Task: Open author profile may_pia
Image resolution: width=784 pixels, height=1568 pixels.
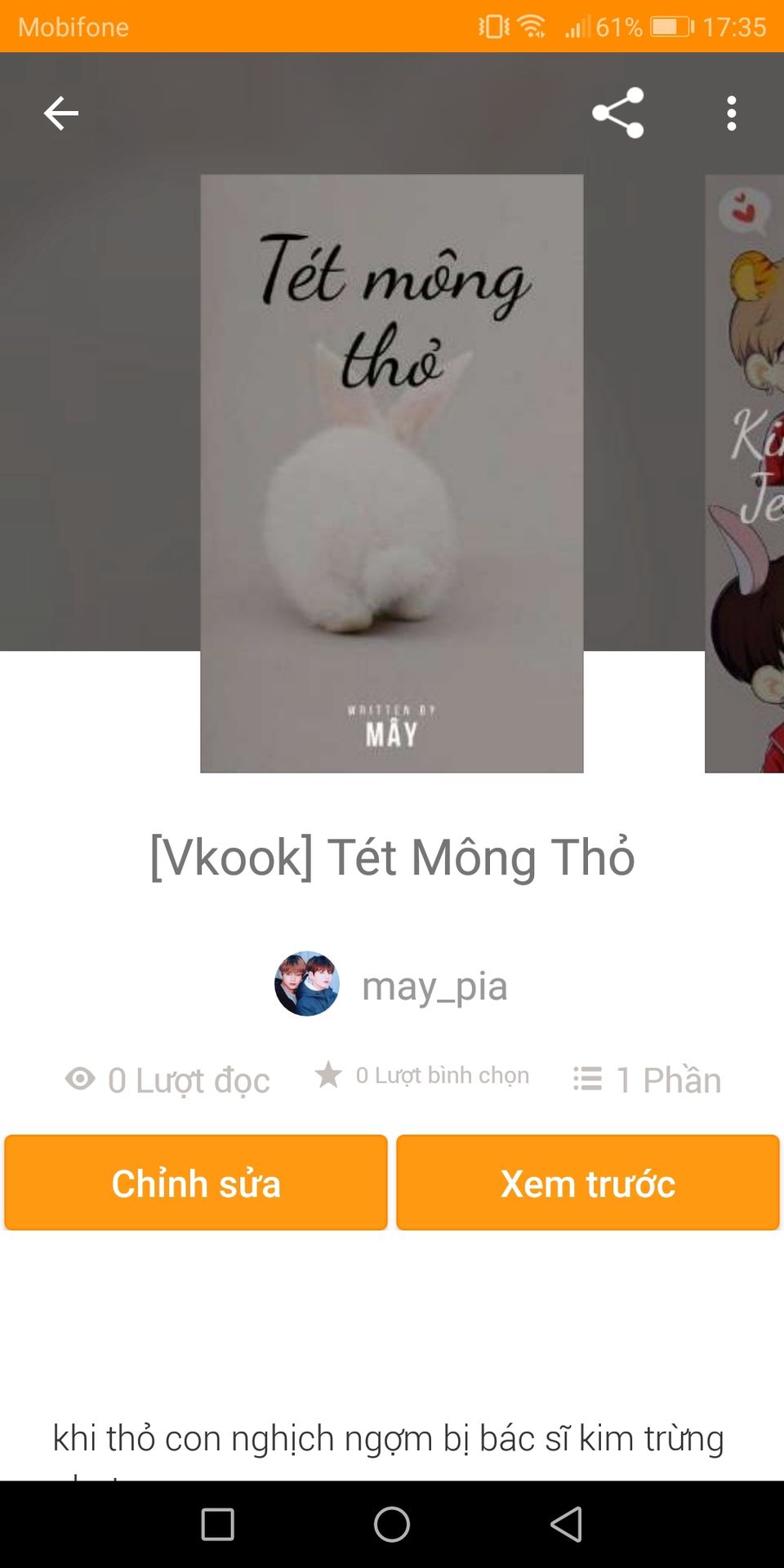Action: coord(392,984)
